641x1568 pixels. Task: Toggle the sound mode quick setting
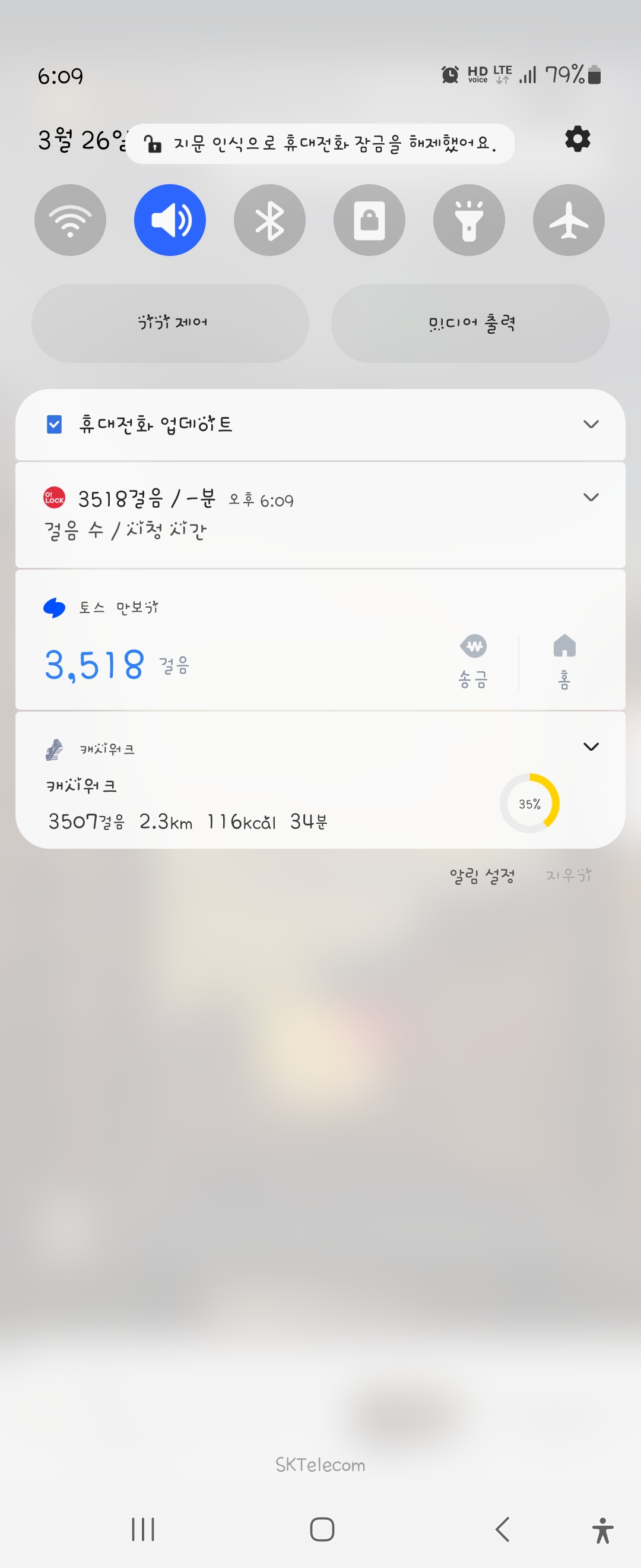pos(170,220)
